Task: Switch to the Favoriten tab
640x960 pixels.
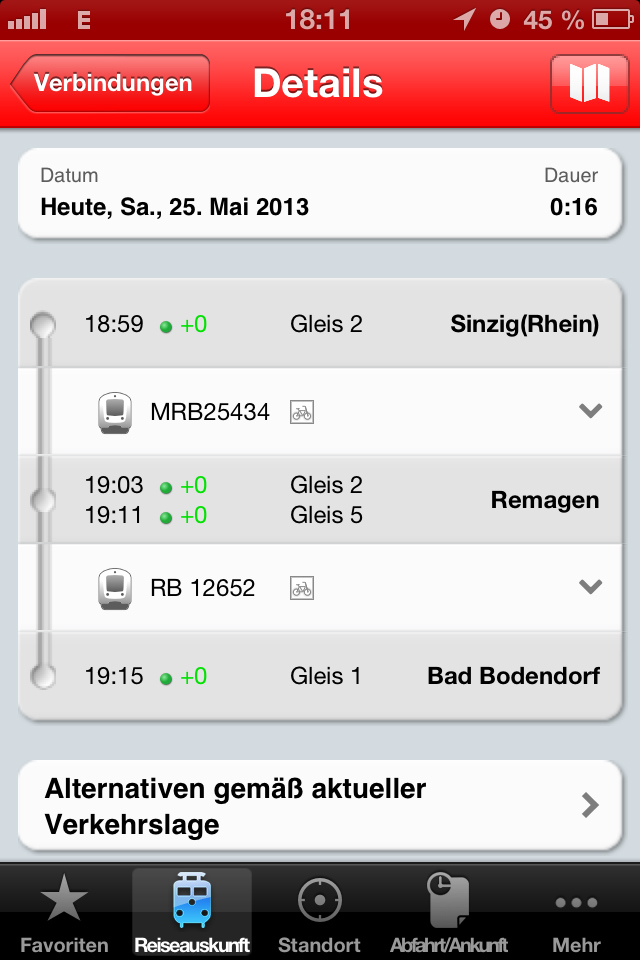Action: tap(65, 912)
